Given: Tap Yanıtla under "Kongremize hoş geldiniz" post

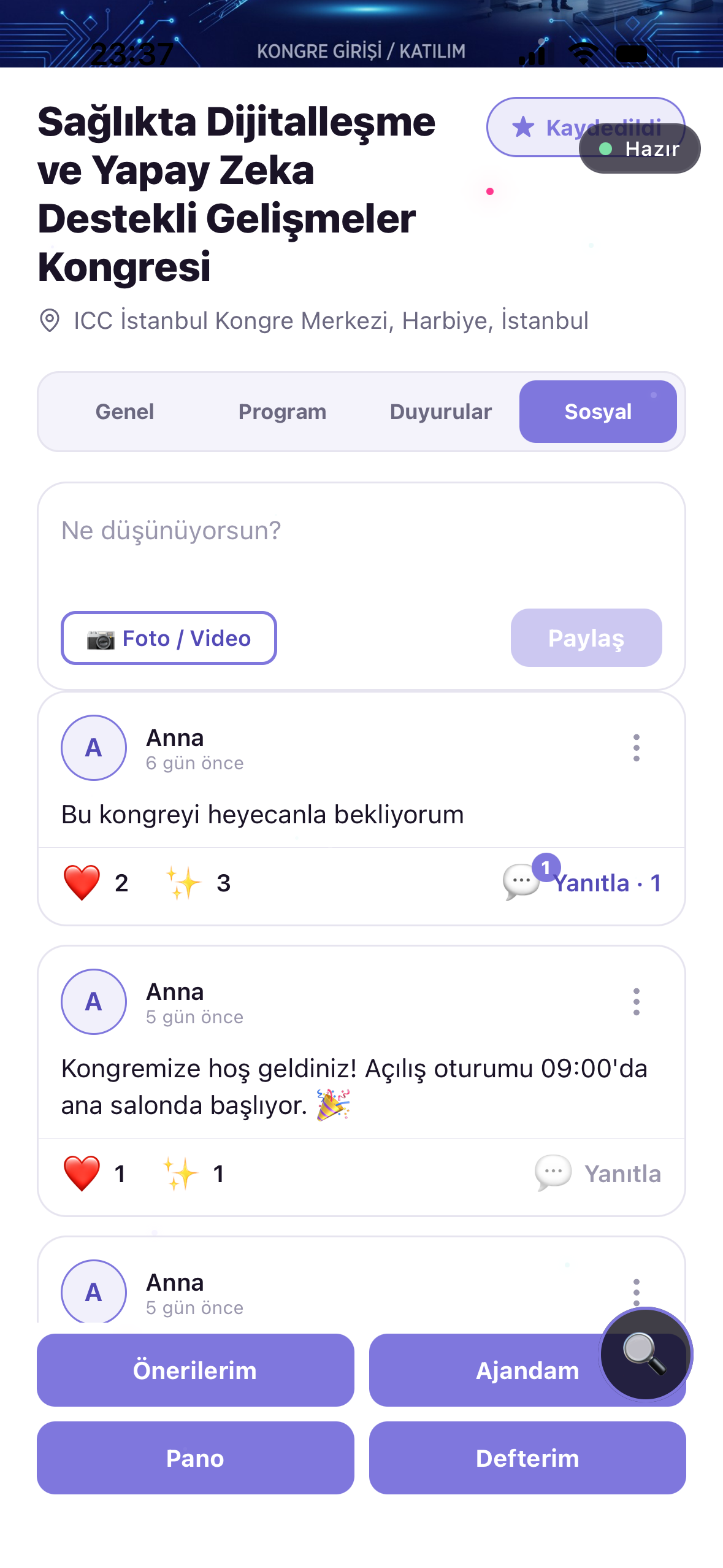Looking at the screenshot, I should (x=598, y=1174).
